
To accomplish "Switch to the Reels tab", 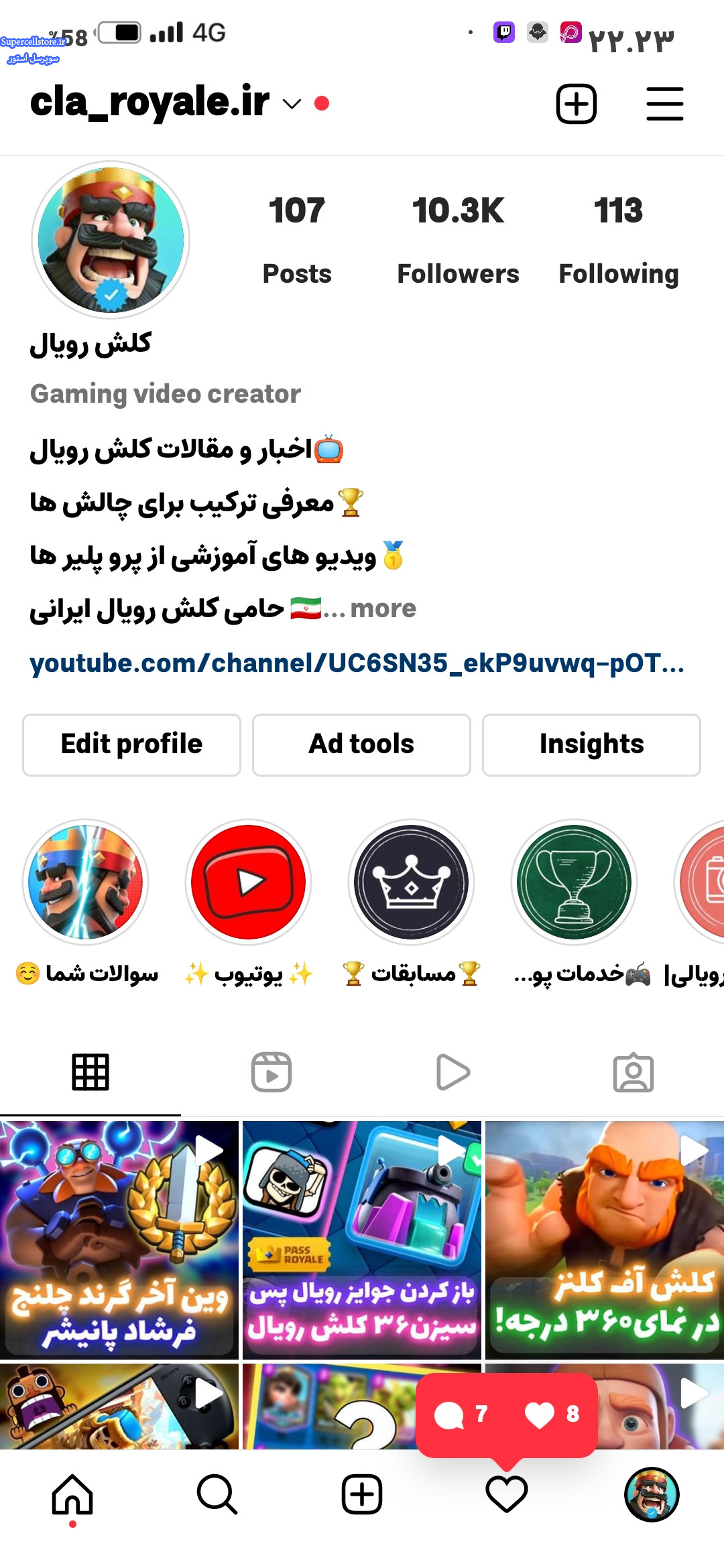I will click(271, 1072).
